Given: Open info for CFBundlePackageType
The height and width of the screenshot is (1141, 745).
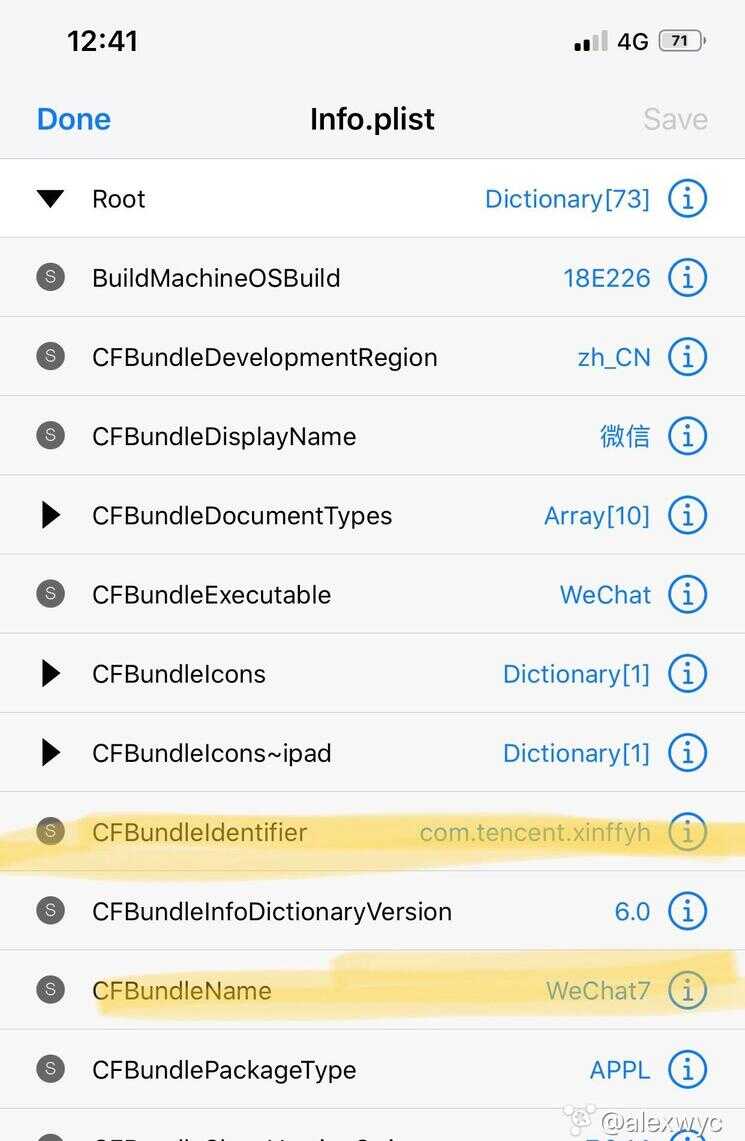Looking at the screenshot, I should (x=687, y=1070).
